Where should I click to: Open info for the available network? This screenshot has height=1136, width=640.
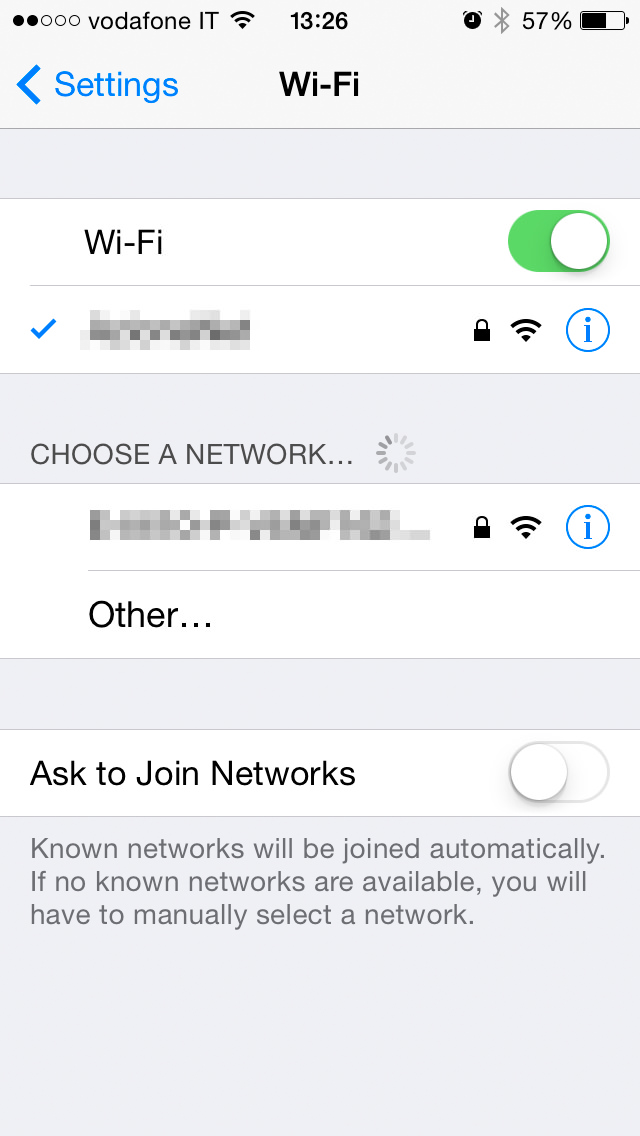point(587,526)
